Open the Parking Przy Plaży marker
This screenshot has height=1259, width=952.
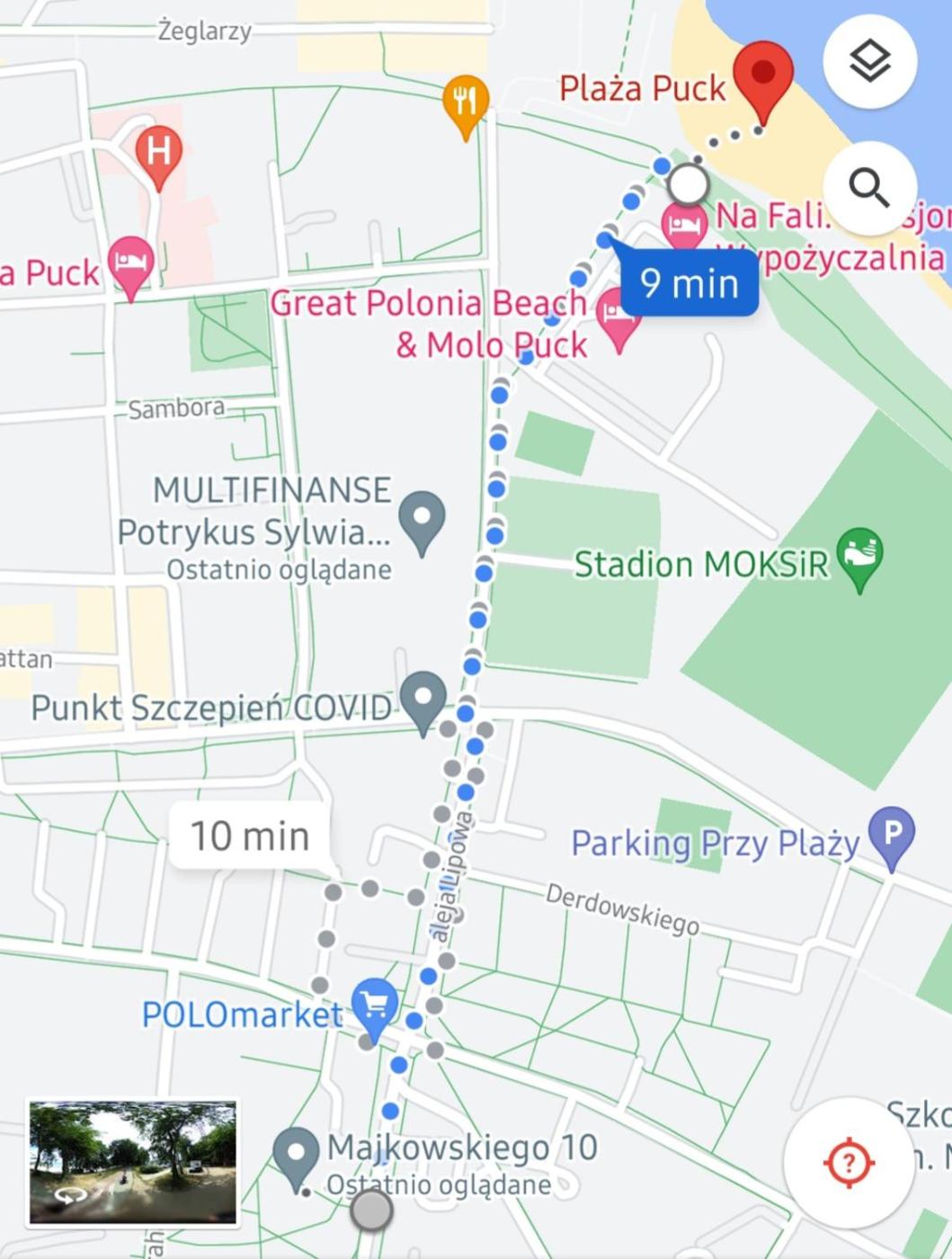(892, 835)
